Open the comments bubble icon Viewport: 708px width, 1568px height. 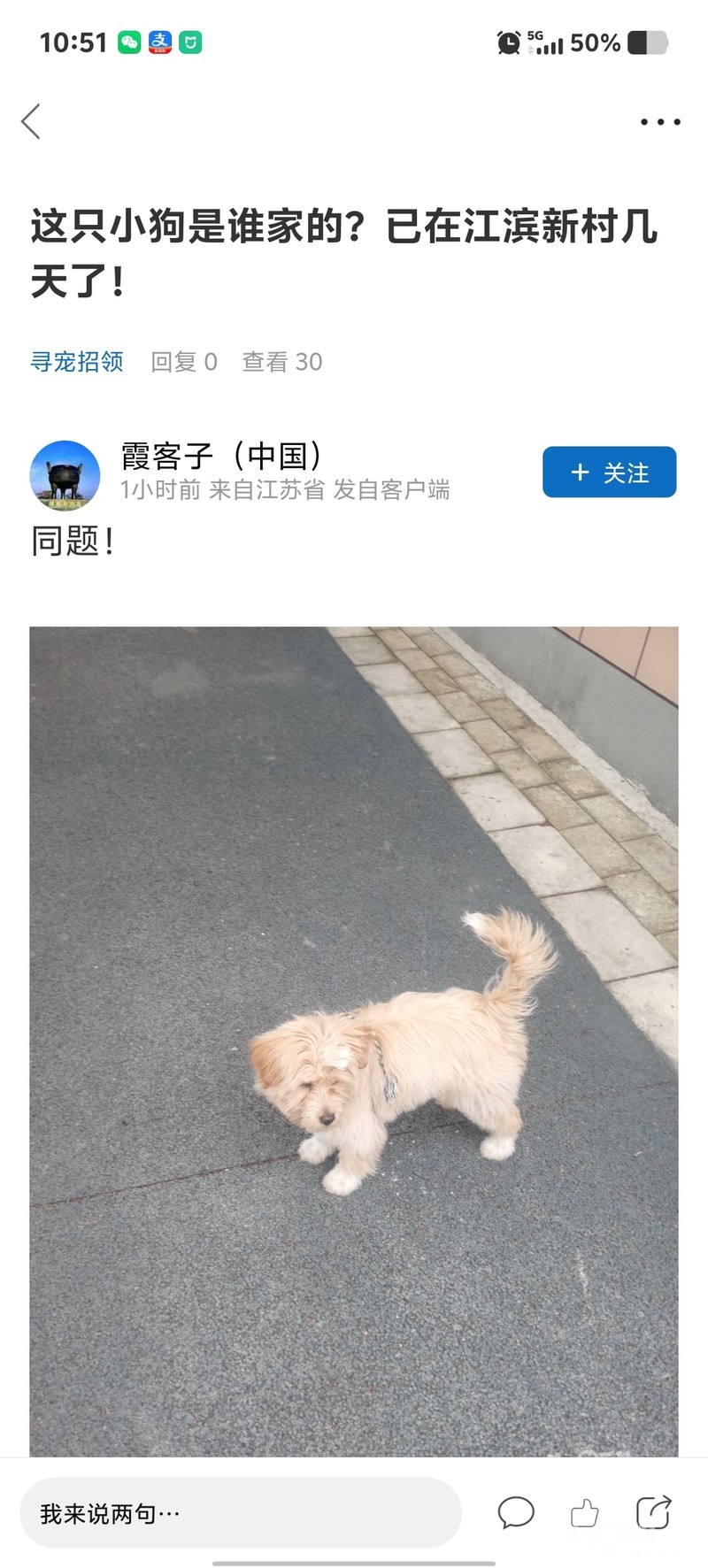[x=516, y=1513]
